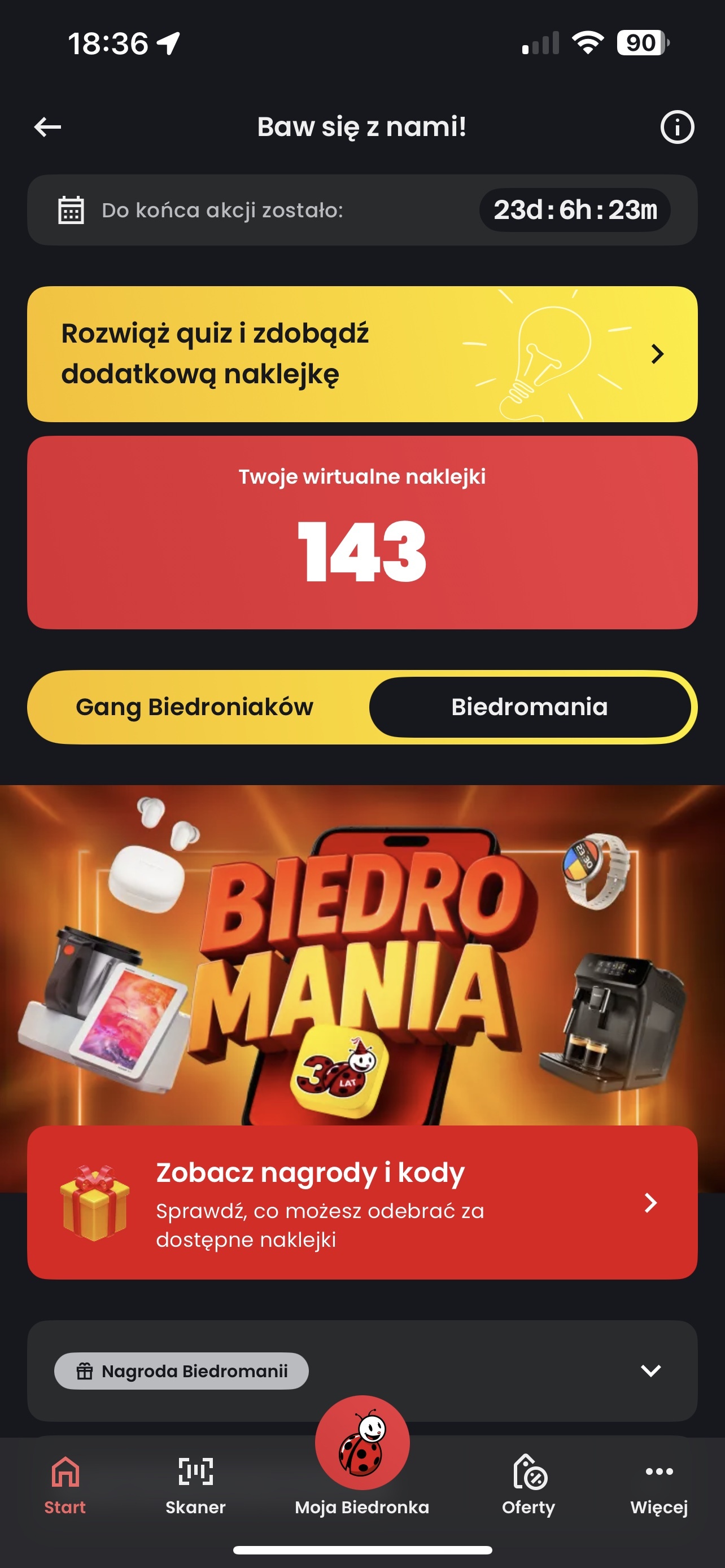The image size is (725, 1568).
Task: Open Zobacz nagrody i kody card
Action: pyautogui.click(x=362, y=1203)
